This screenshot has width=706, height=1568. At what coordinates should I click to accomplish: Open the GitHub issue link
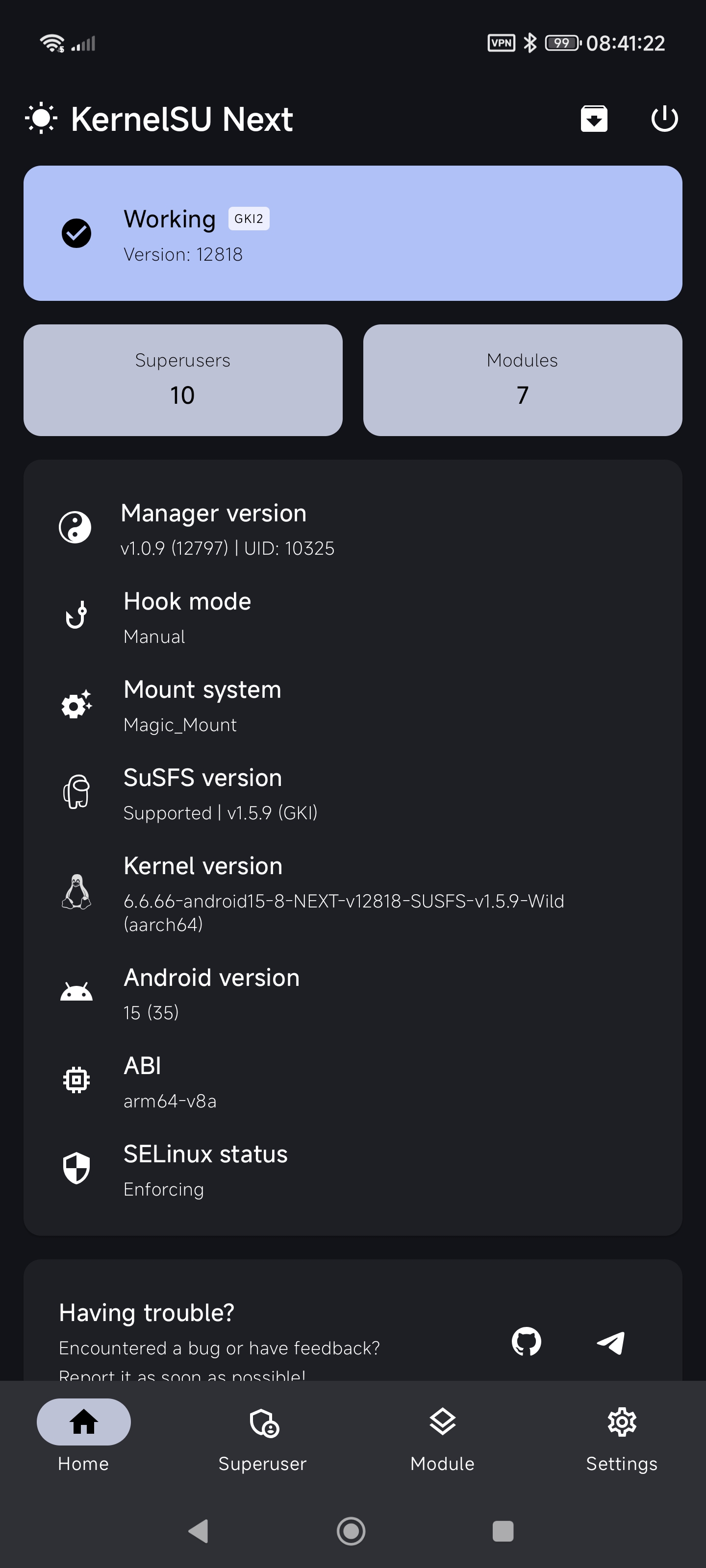(x=526, y=1342)
